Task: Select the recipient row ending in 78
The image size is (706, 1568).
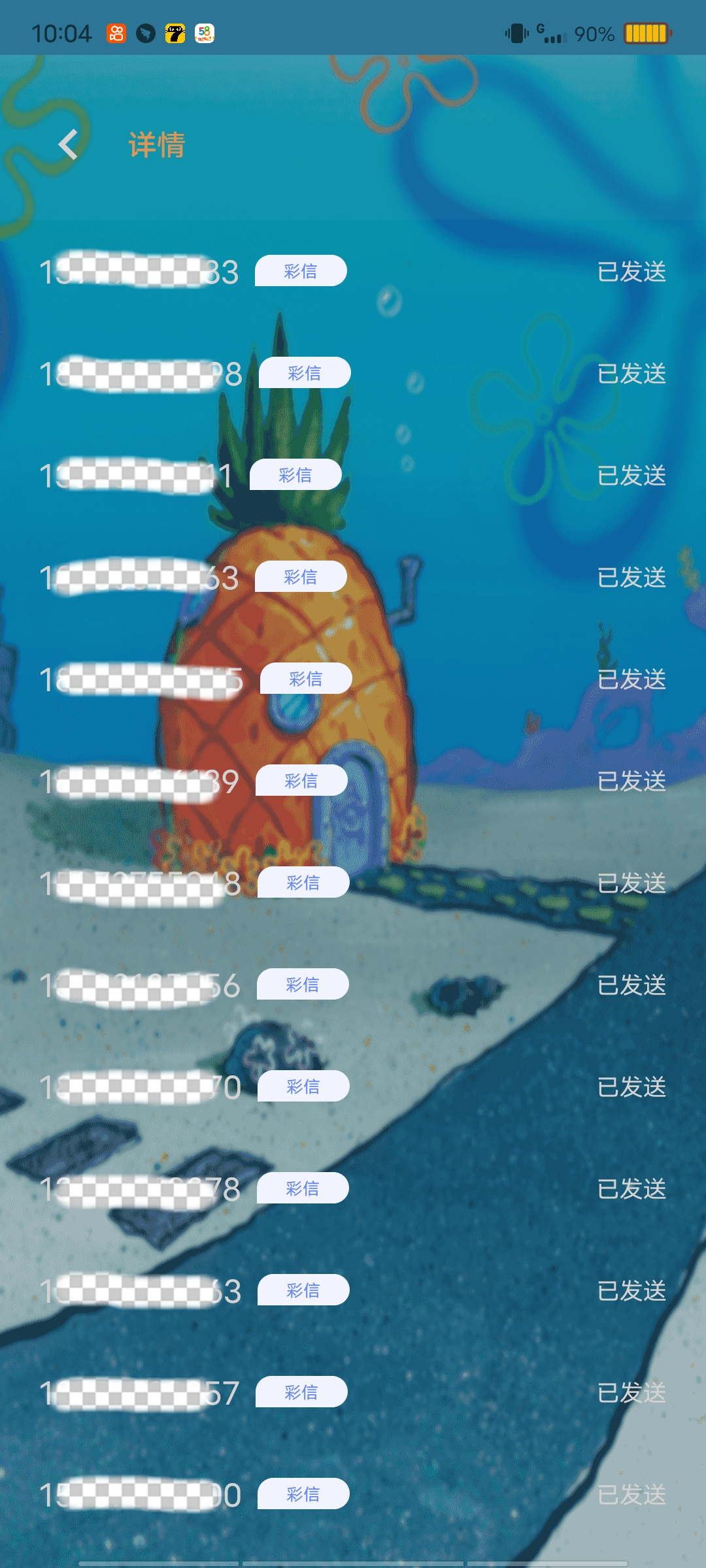Action: pyautogui.click(x=140, y=1189)
